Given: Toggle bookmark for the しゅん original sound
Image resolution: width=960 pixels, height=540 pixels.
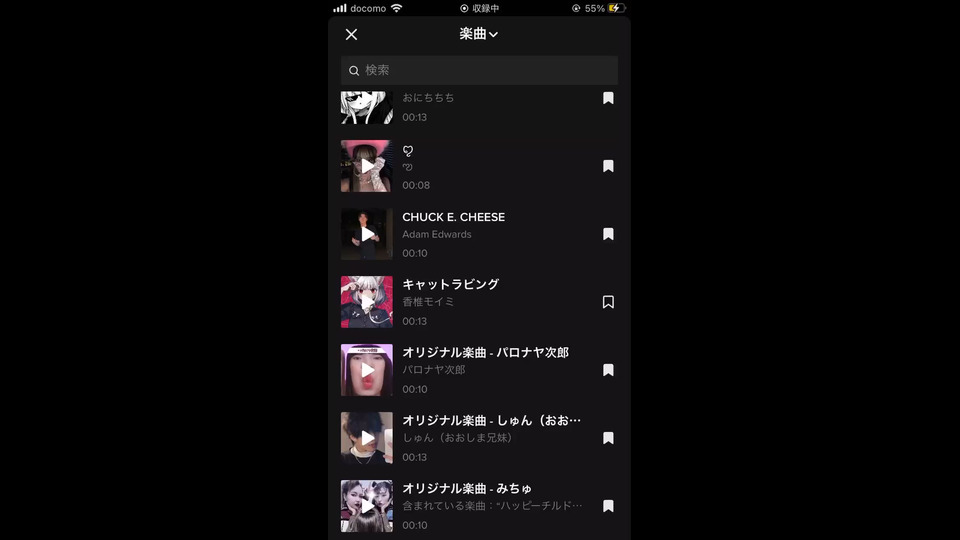Looking at the screenshot, I should [608, 438].
